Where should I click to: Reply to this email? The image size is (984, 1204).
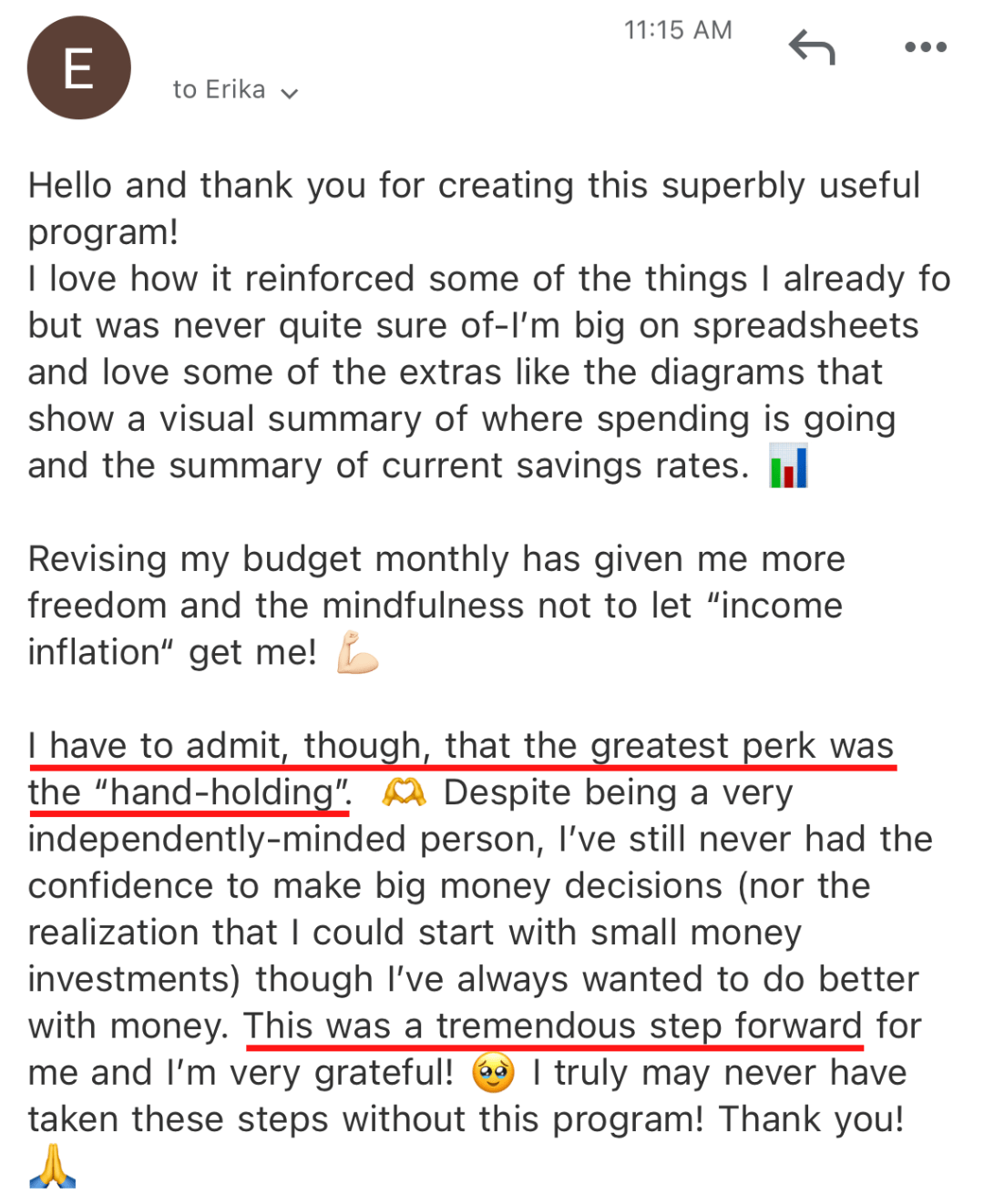pyautogui.click(x=811, y=47)
